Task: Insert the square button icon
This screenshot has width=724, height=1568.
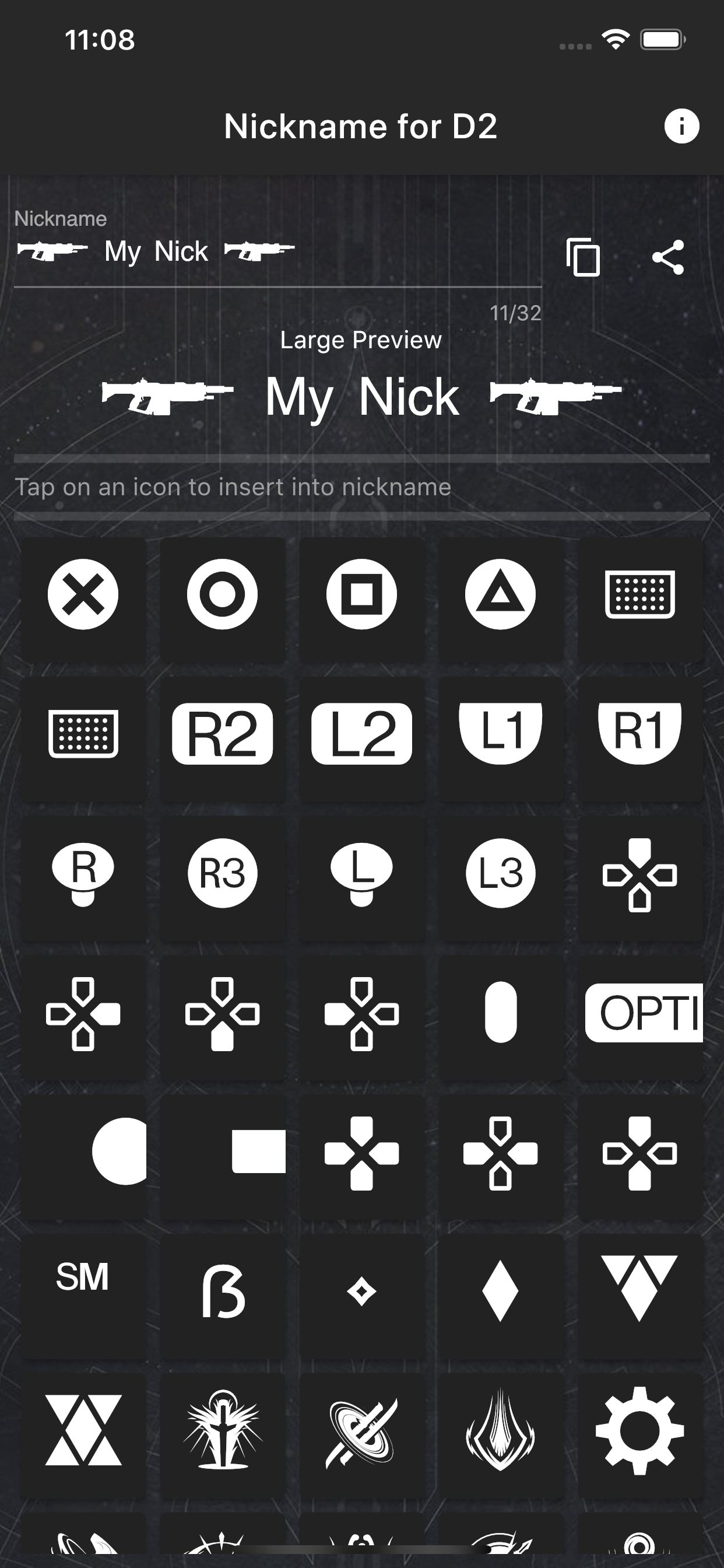Action: click(361, 594)
